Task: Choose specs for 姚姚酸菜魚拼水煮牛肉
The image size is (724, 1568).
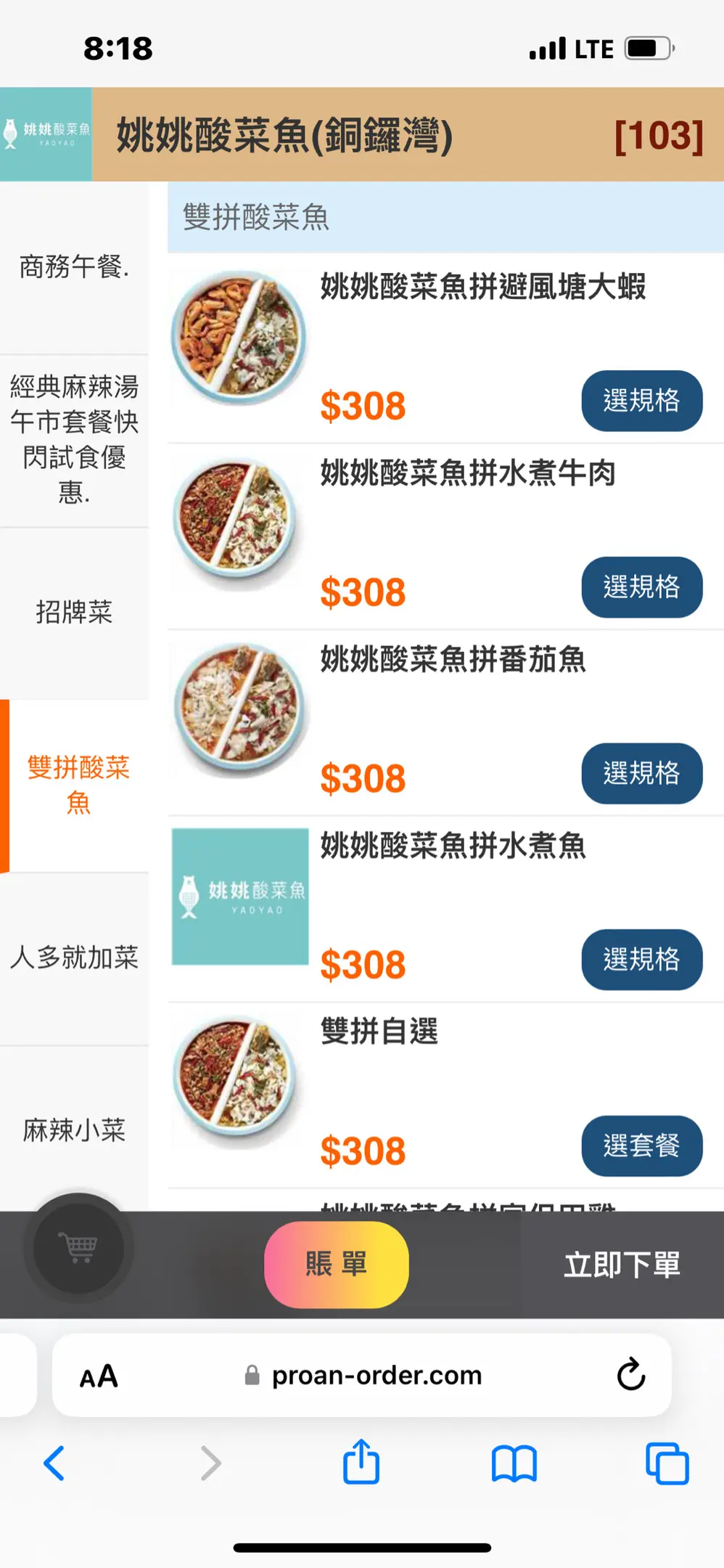Action: tap(641, 587)
